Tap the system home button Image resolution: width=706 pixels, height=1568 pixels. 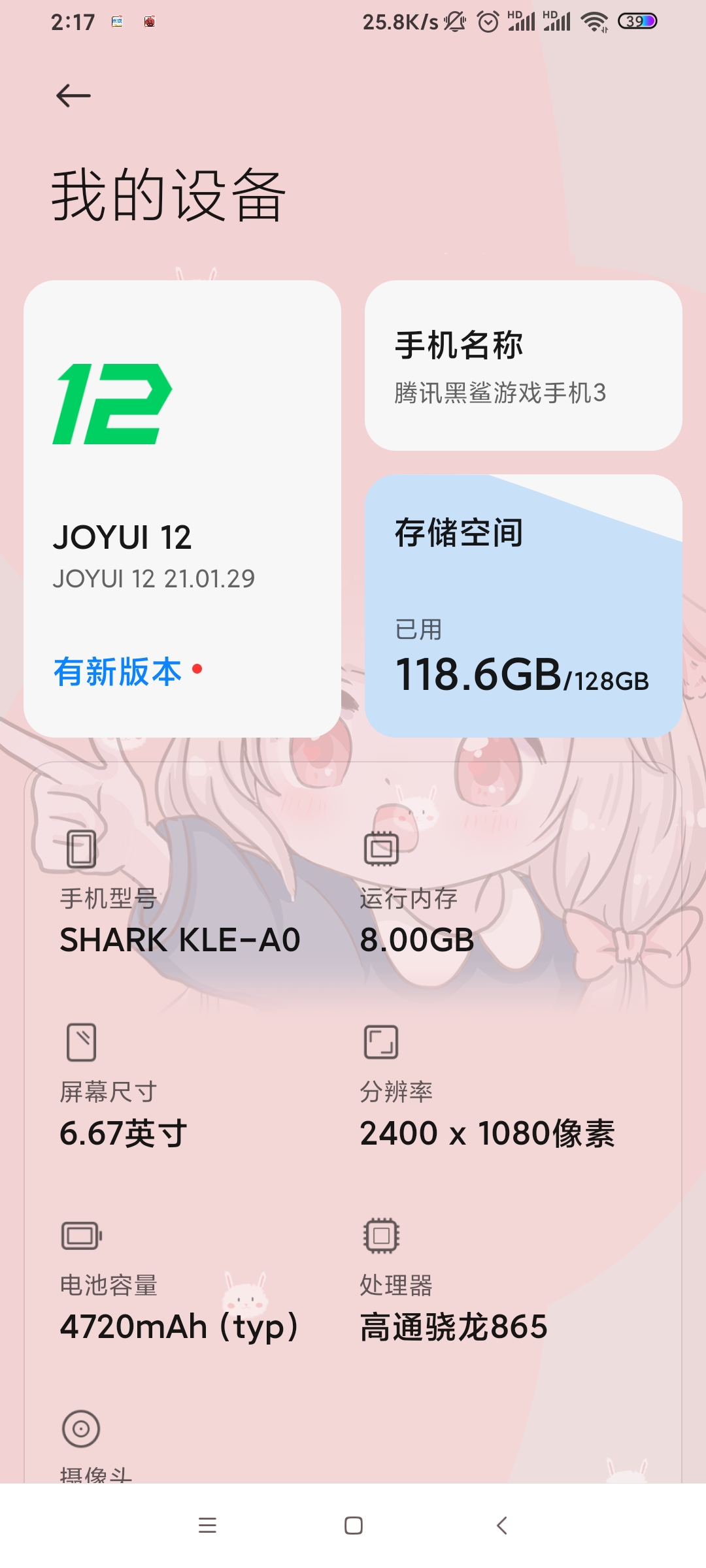(354, 1526)
